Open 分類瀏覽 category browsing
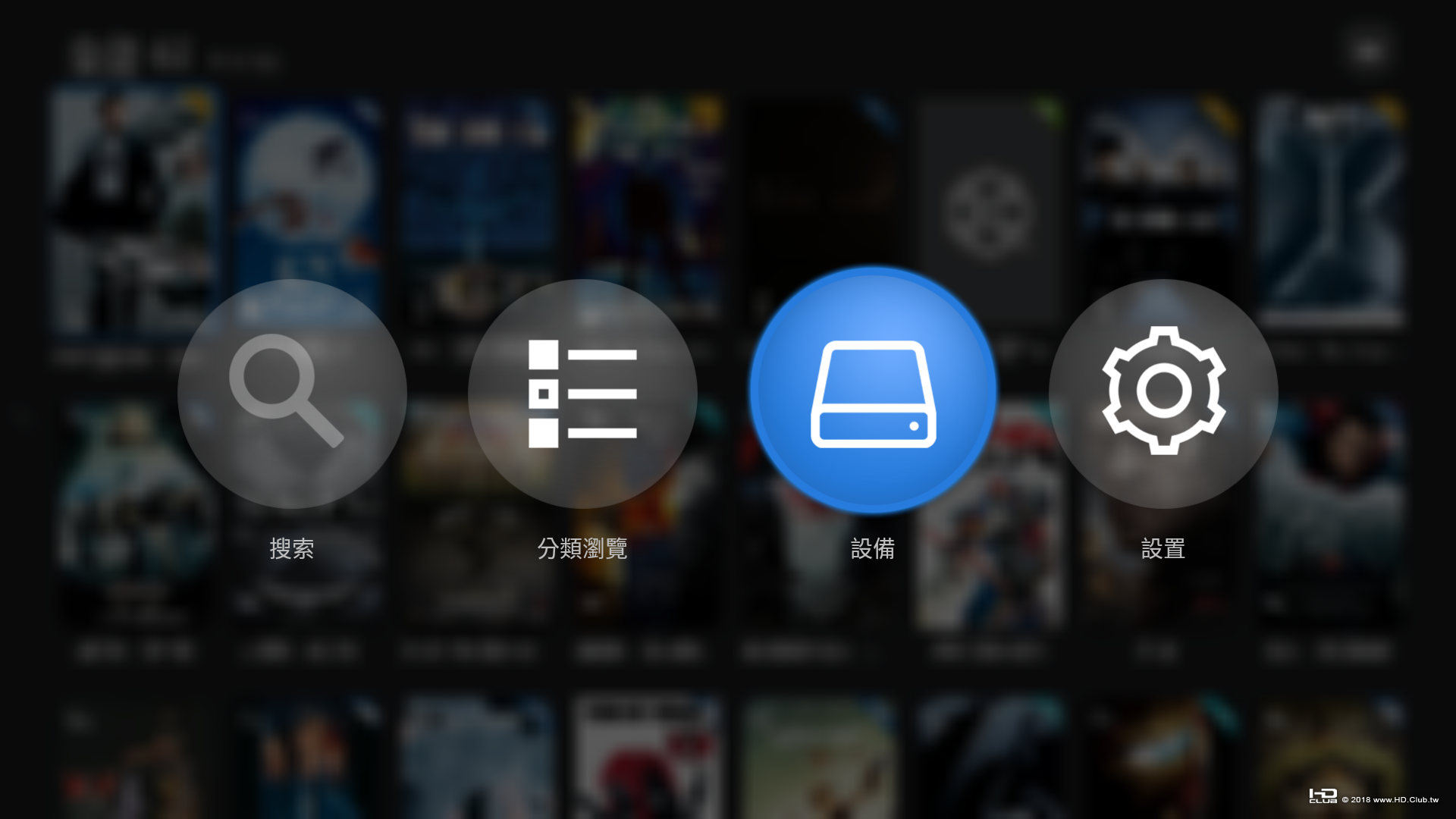Viewport: 1456px width, 819px height. coord(582,394)
